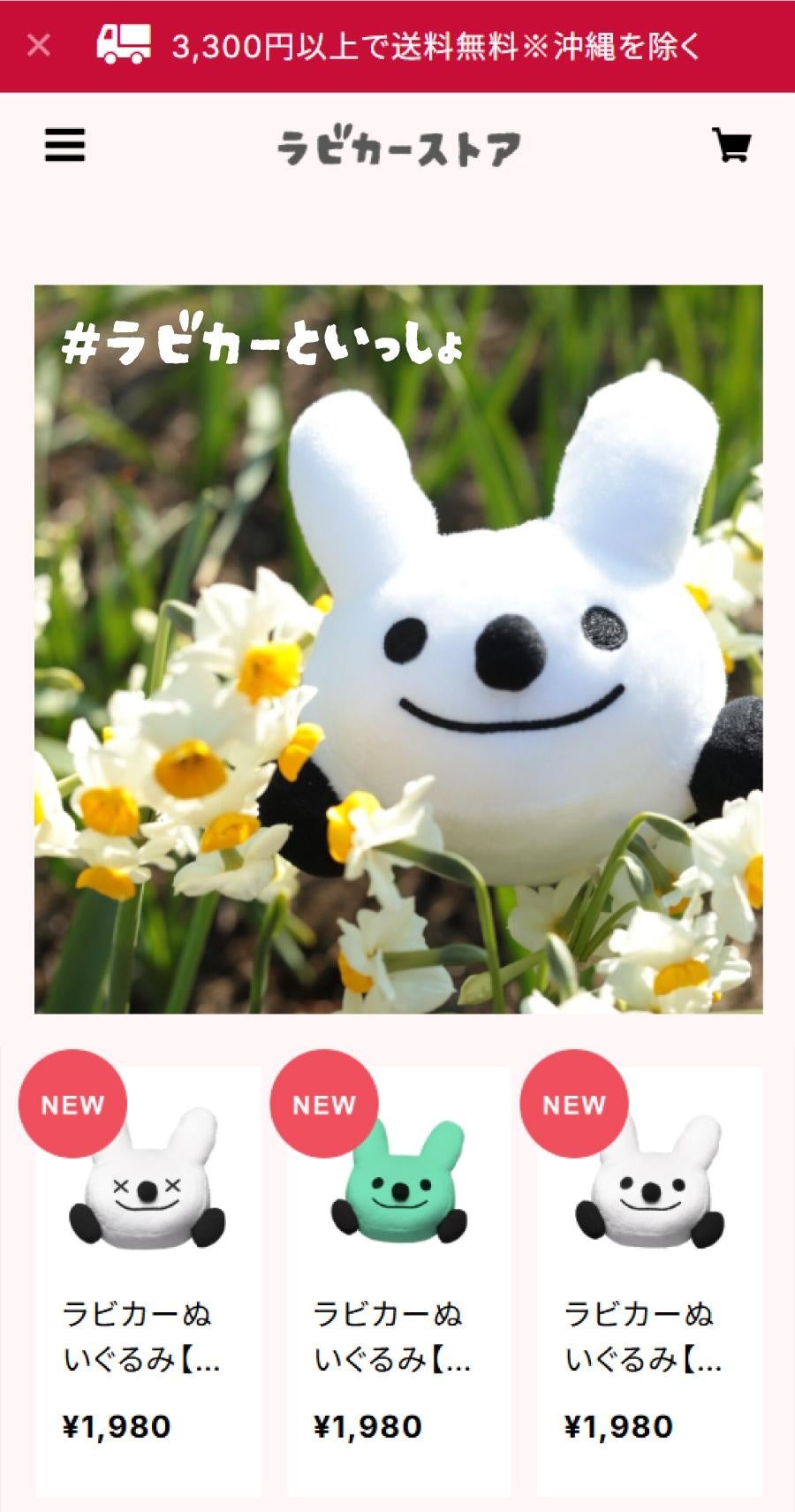The image size is (795, 1512).
Task: Open the #ラビカーといっしょ banner image
Action: coord(398,649)
